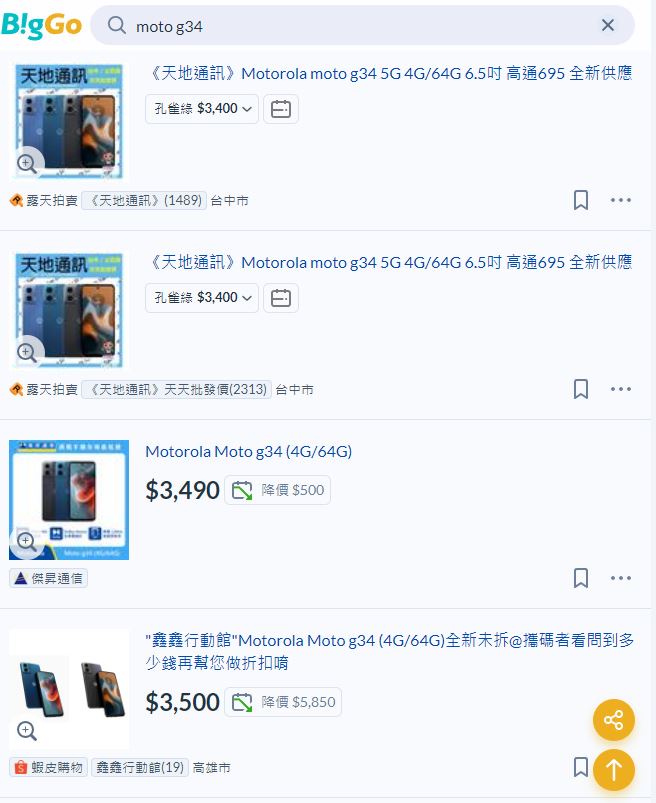
Task: Expand the 孔雀綠 $3,400 dropdown for seller (1489)
Action: pos(202,108)
